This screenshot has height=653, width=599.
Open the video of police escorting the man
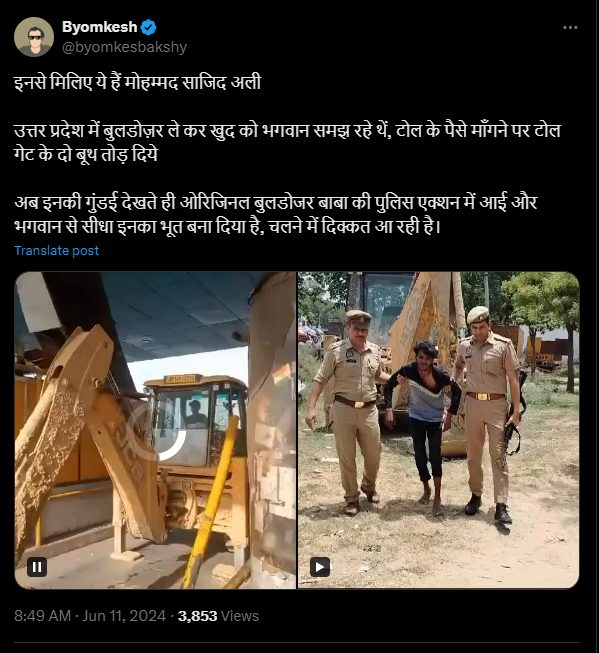click(x=439, y=430)
